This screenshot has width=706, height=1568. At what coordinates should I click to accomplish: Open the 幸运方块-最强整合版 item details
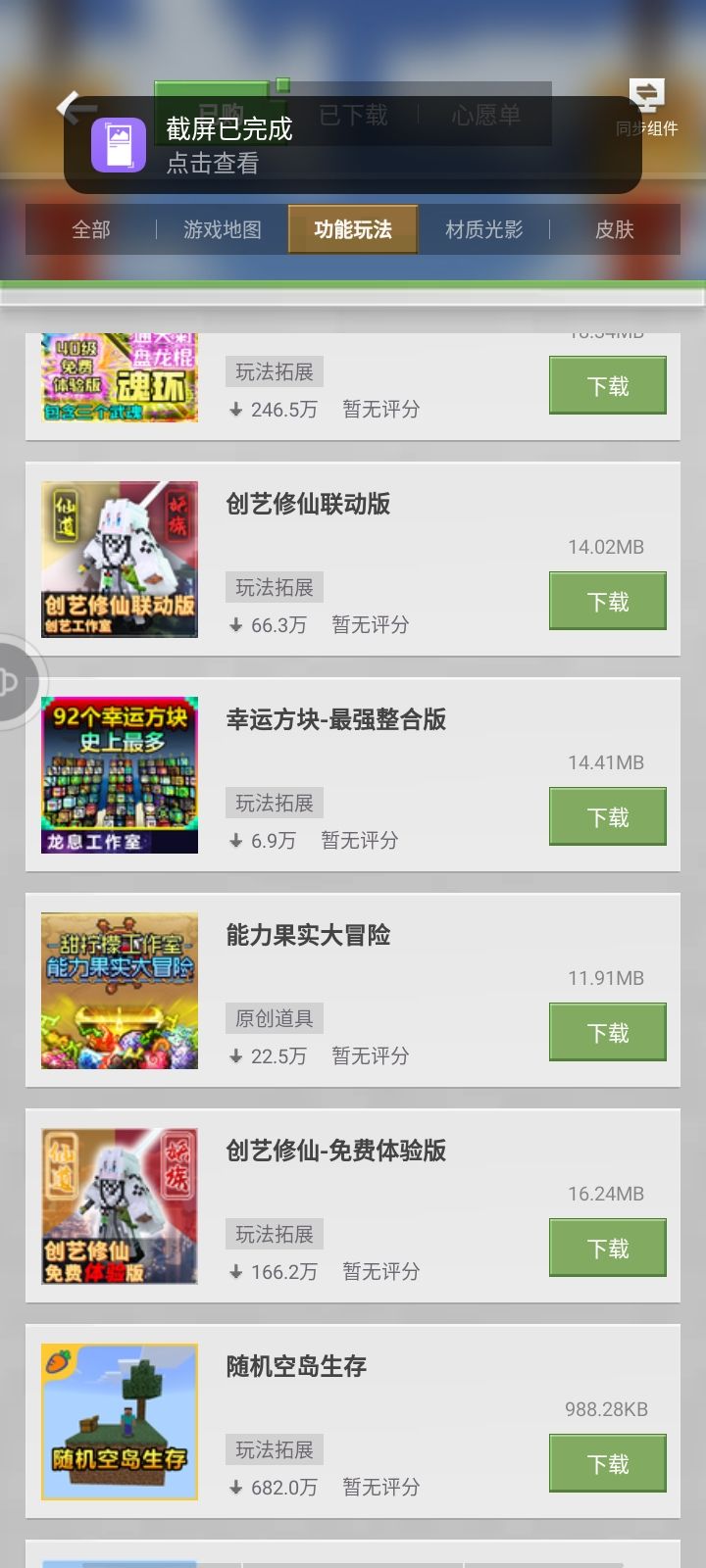(x=353, y=775)
